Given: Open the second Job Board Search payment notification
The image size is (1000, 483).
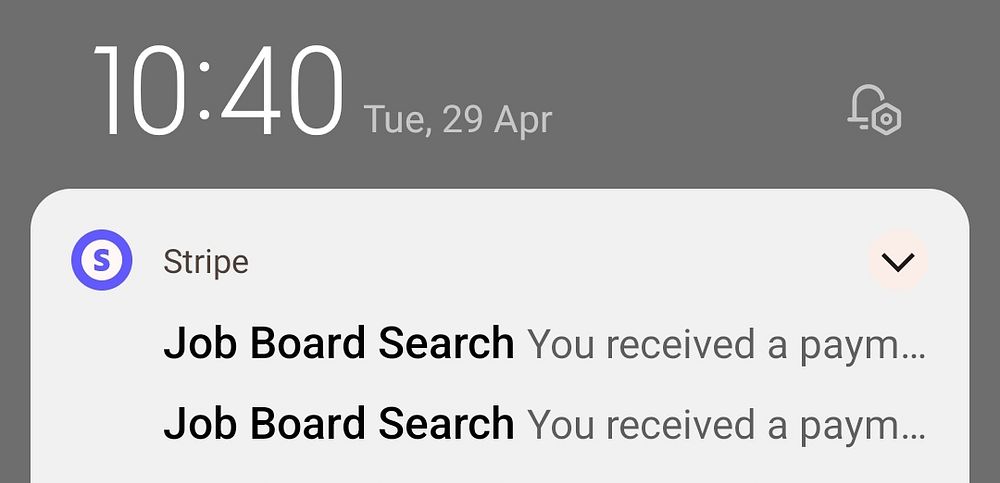Looking at the screenshot, I should click(543, 425).
